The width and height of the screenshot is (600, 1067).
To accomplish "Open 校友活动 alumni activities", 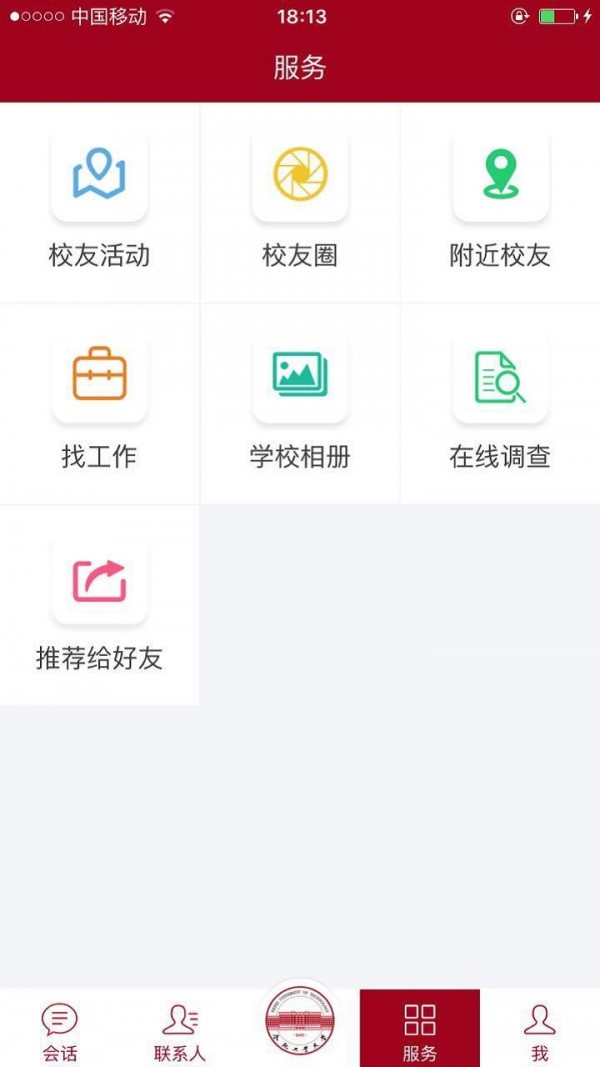I will click(99, 203).
